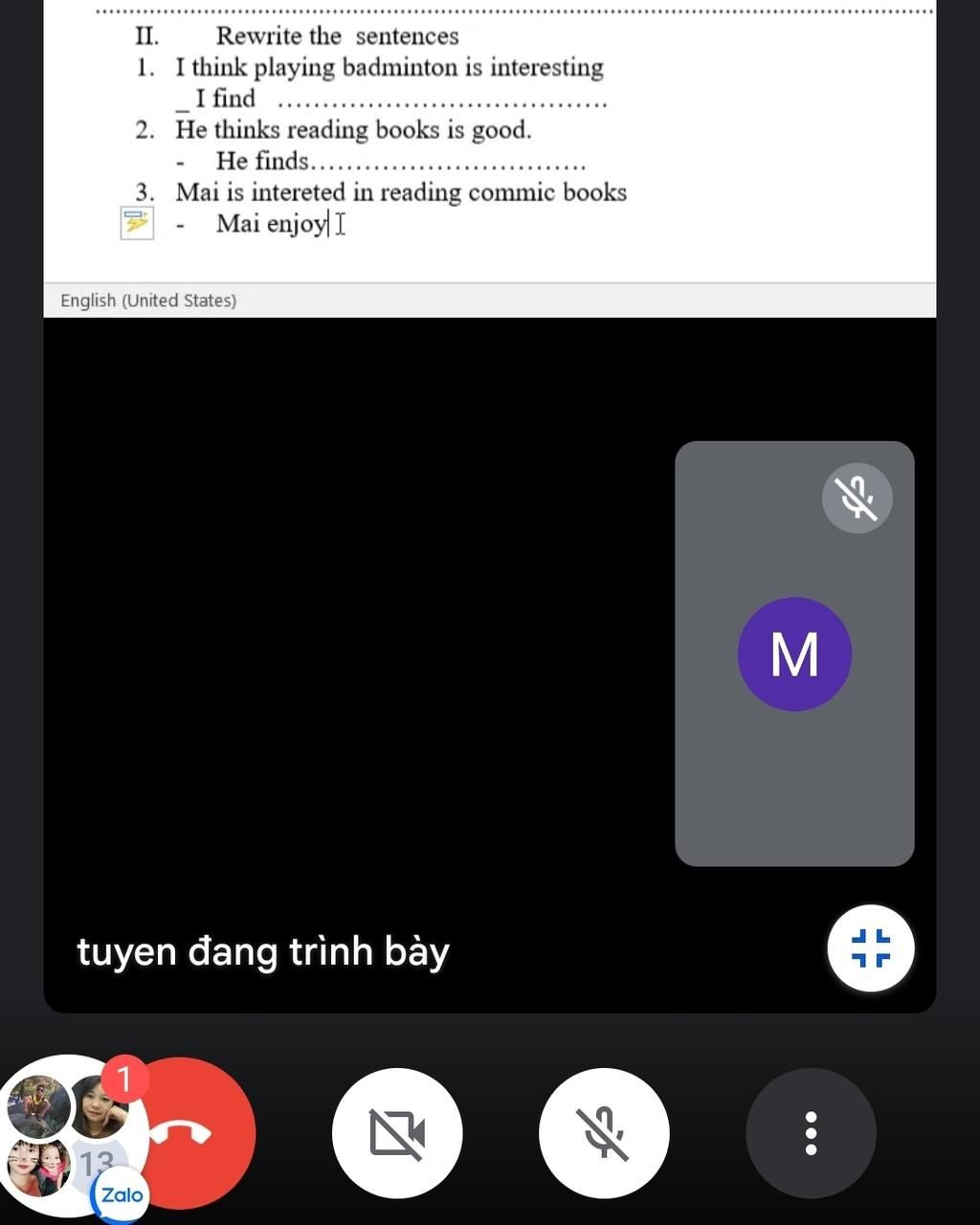Viewport: 980px width, 1225px height.
Task: Open the more options menu
Action: 811,1133
